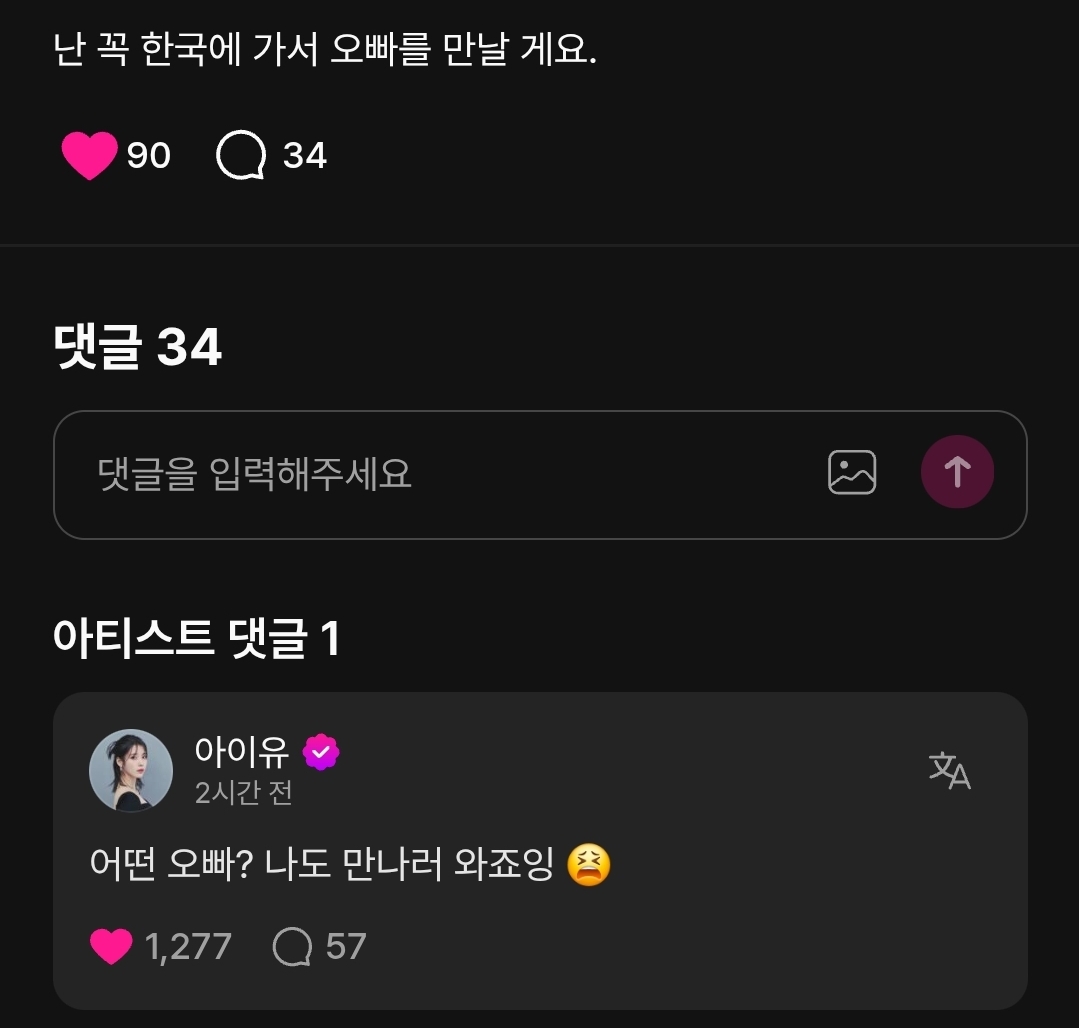Translate 아이유's artist comment
This screenshot has width=1079, height=1028.
point(949,770)
